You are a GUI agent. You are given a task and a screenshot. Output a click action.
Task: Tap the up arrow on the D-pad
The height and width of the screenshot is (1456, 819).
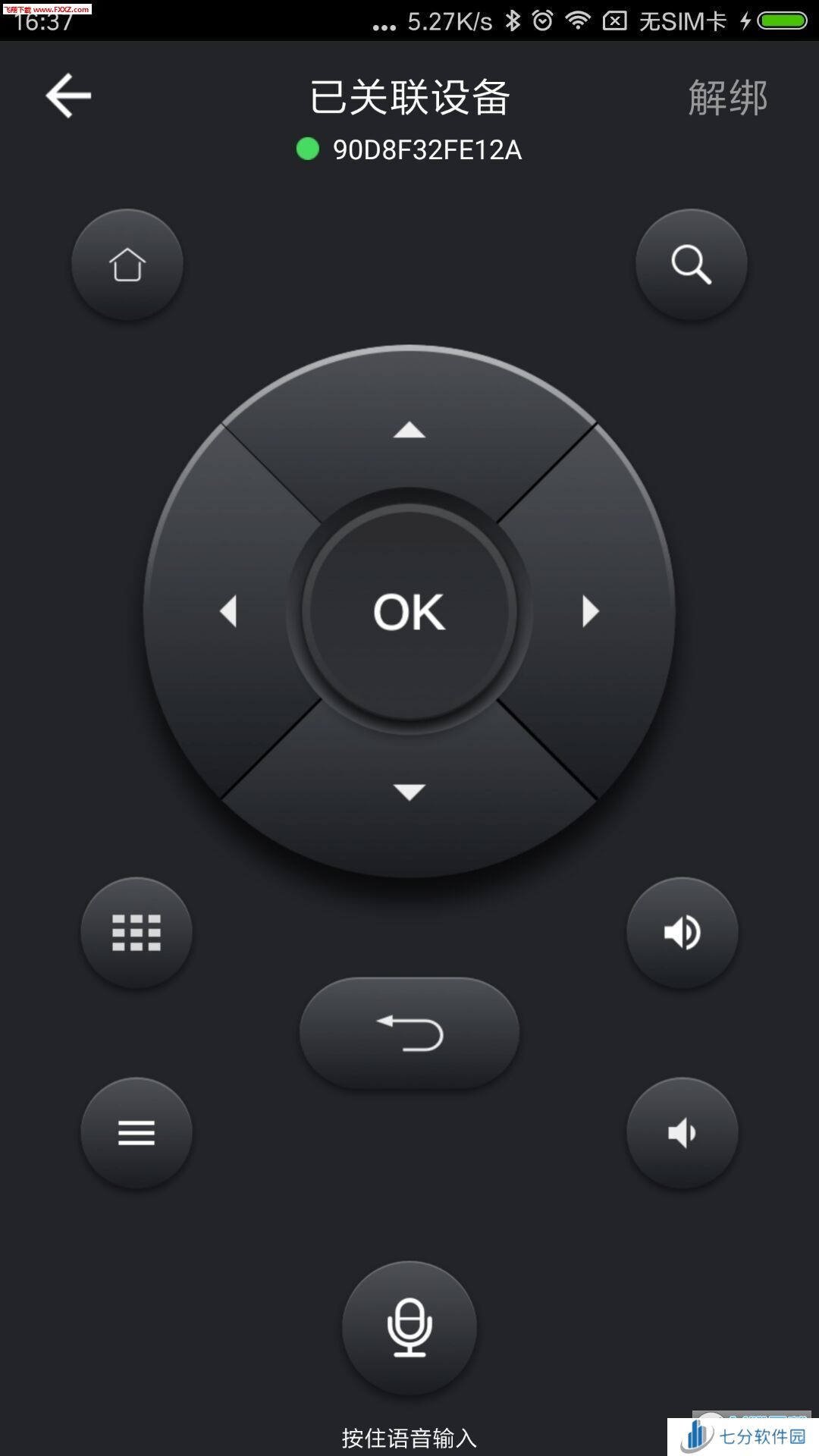[409, 431]
